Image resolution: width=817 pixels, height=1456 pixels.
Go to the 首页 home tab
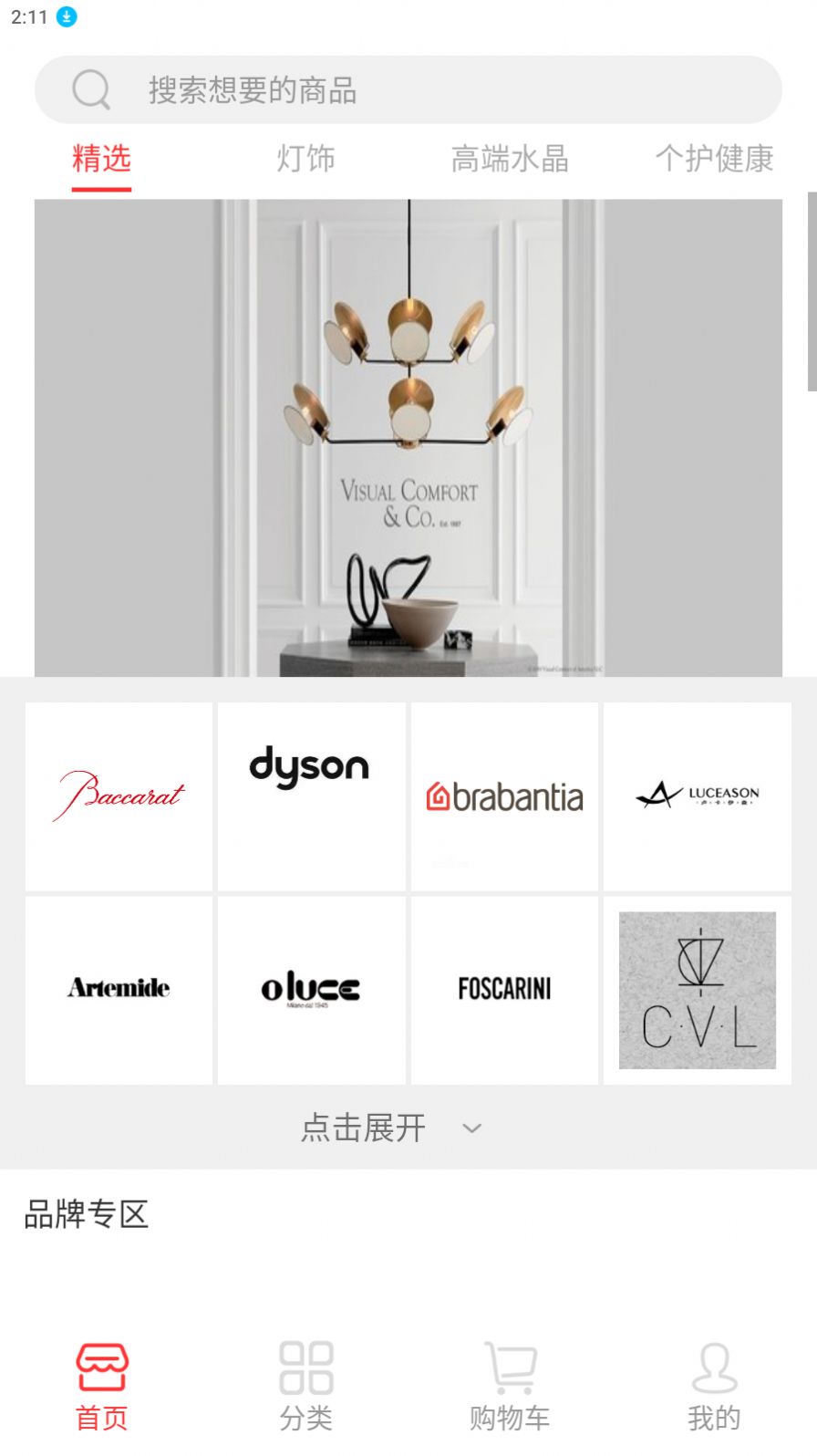pyautogui.click(x=101, y=1386)
